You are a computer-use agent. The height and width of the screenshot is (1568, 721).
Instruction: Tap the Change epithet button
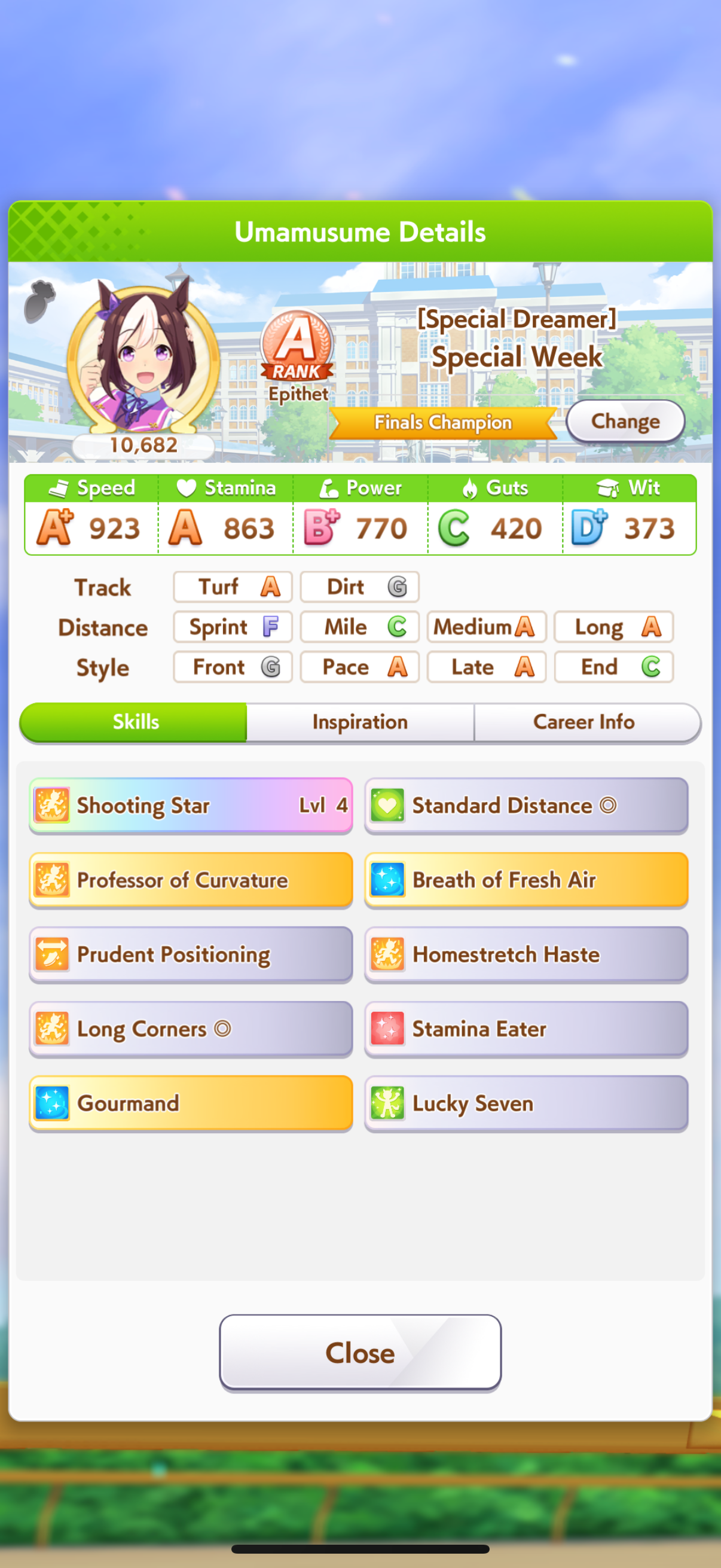(x=625, y=420)
